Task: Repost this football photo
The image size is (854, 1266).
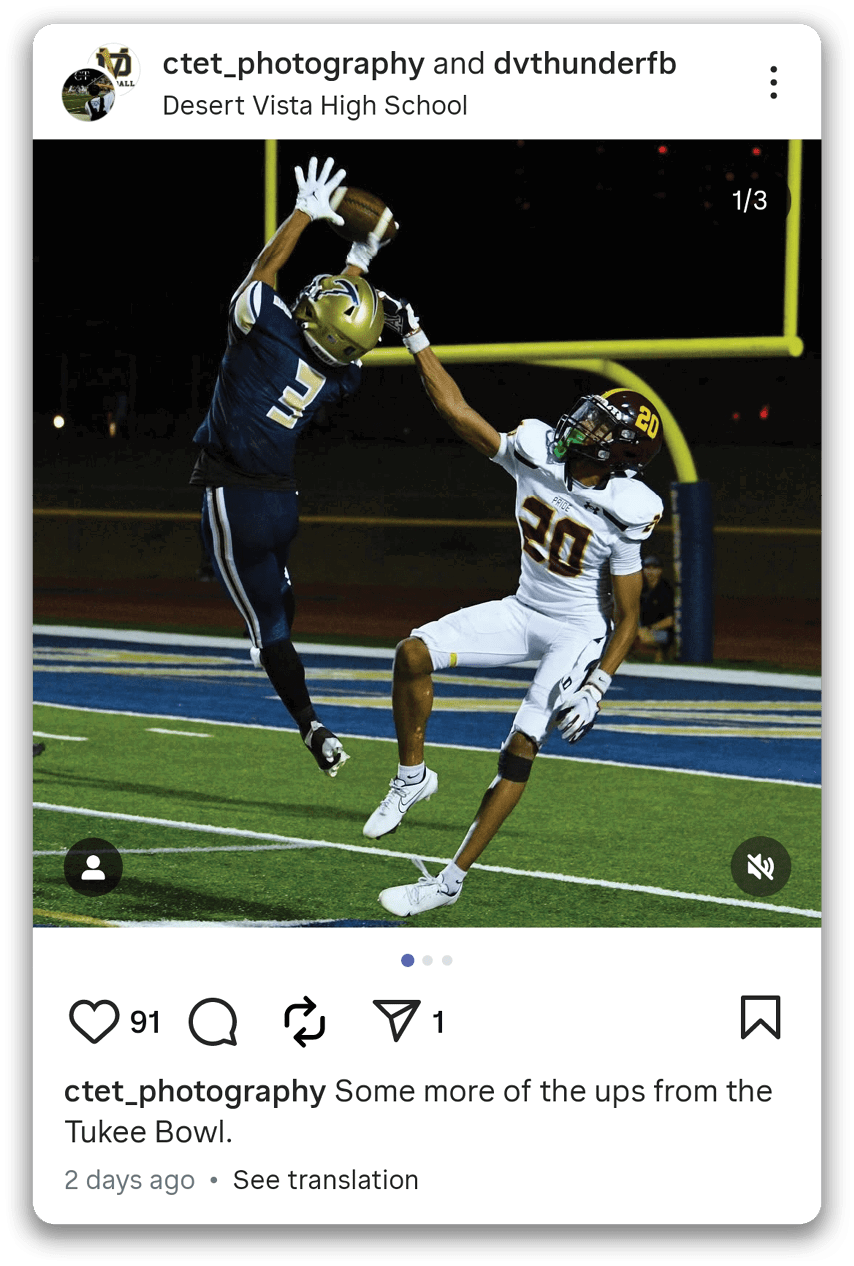Action: click(x=305, y=1021)
